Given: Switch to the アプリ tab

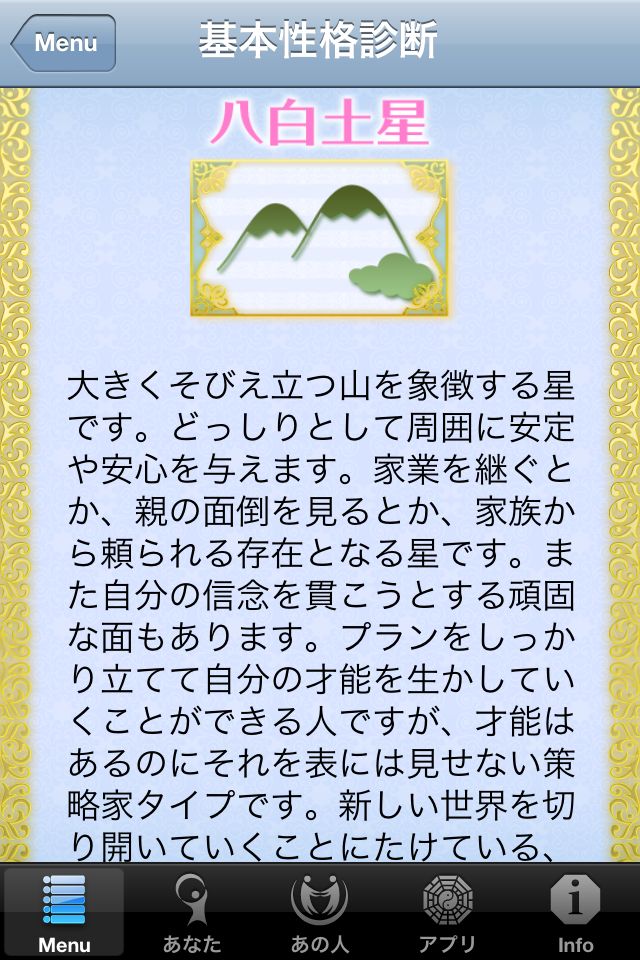Looking at the screenshot, I should tap(448, 912).
